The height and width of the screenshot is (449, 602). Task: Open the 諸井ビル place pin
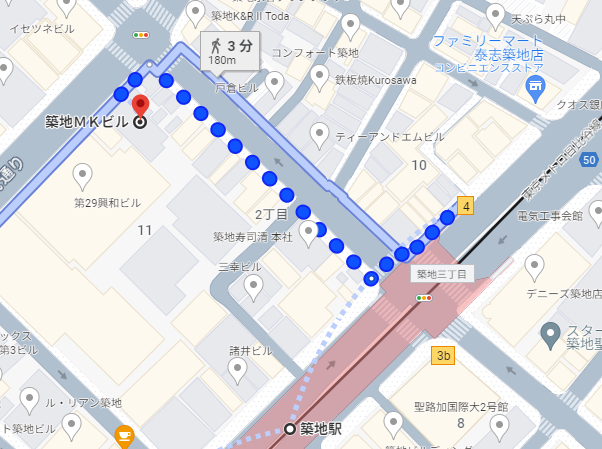(238, 371)
